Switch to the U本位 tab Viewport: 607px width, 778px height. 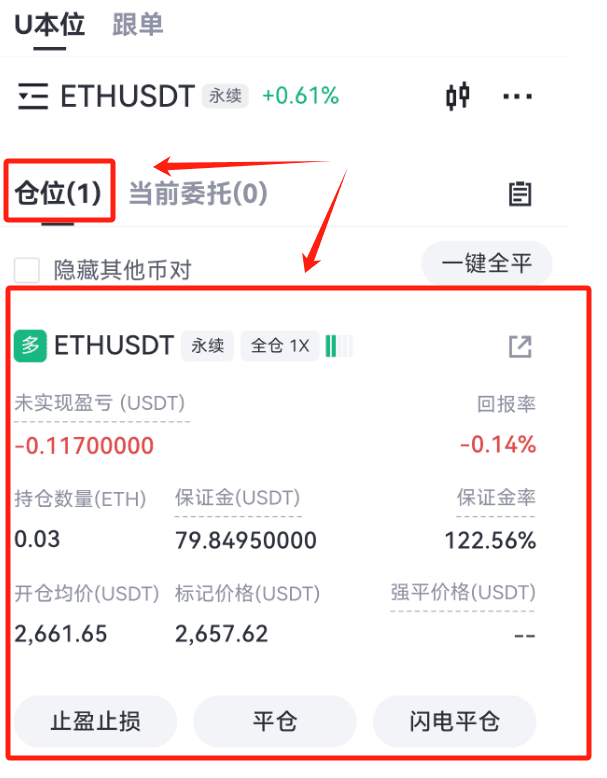tap(50, 25)
